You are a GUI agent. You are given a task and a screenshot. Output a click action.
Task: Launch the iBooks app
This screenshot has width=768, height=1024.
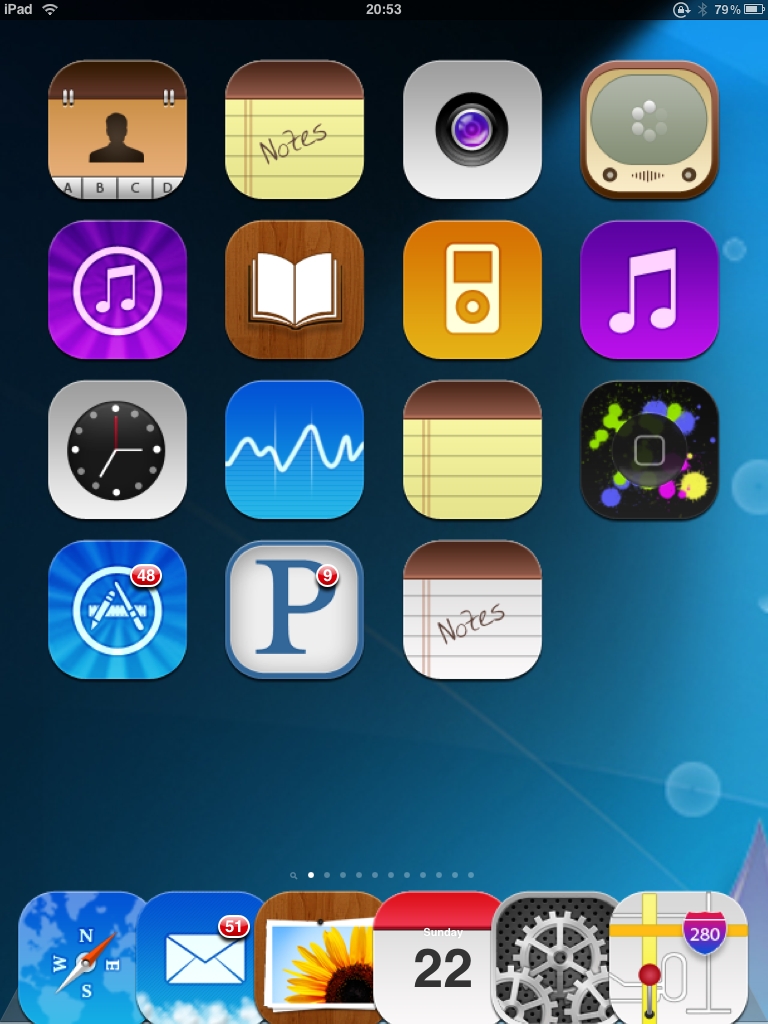point(294,290)
